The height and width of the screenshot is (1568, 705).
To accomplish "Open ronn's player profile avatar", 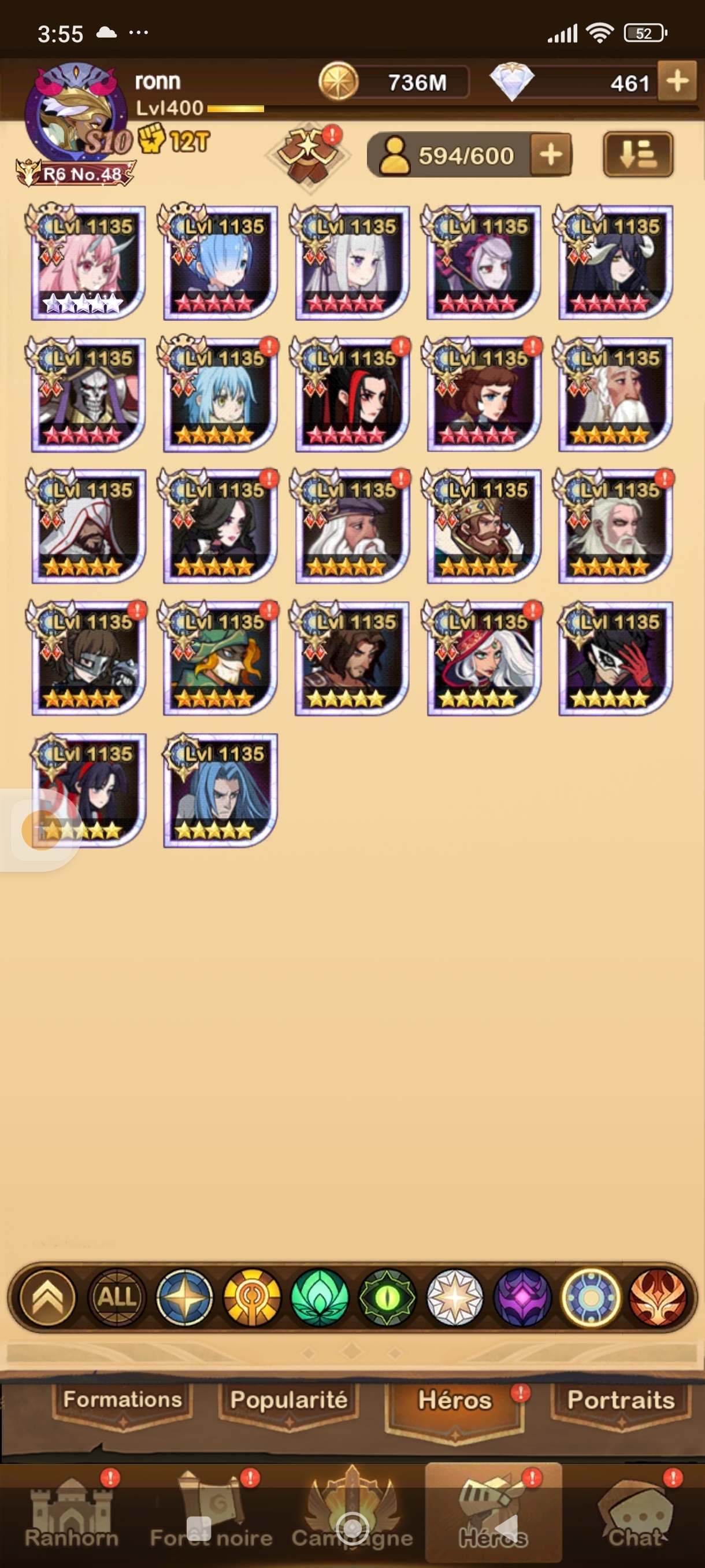I will (73, 113).
